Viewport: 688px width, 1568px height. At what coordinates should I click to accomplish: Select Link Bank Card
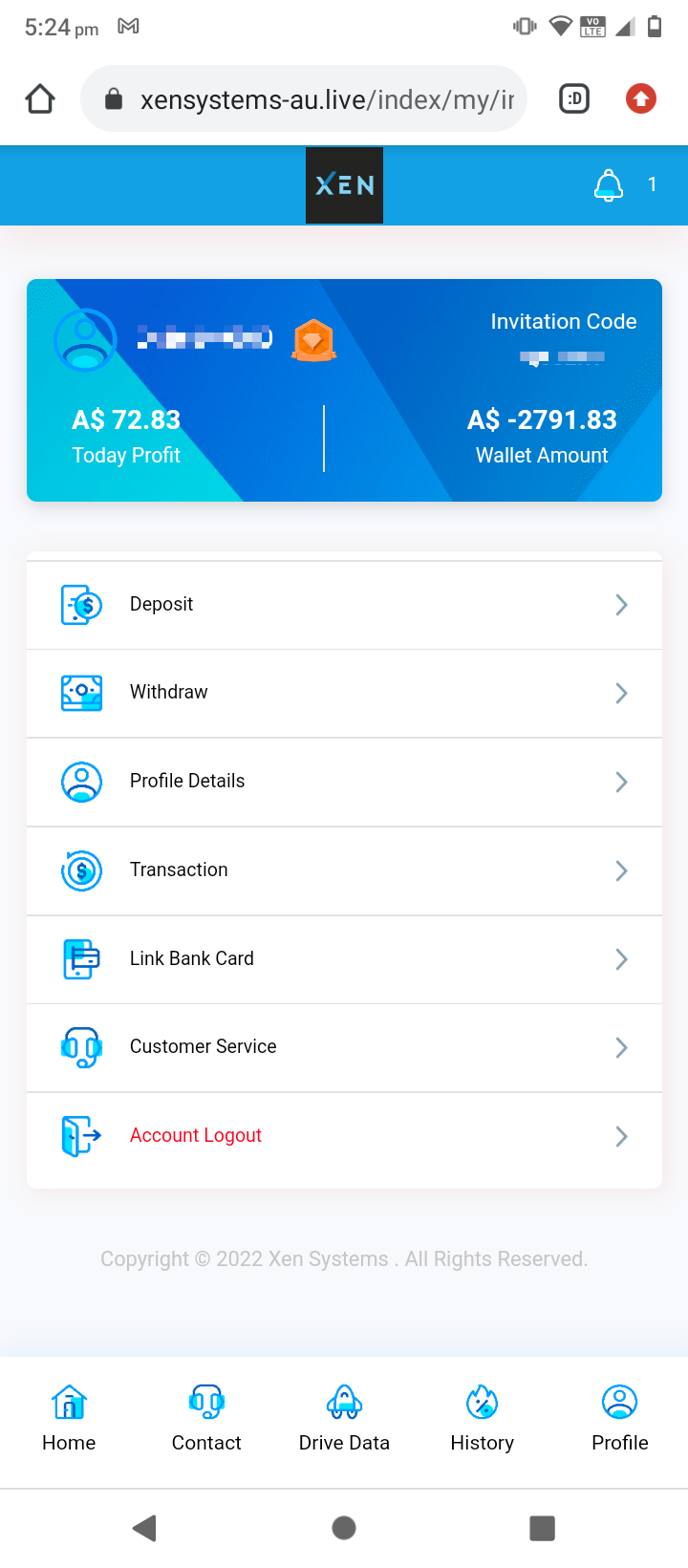click(344, 959)
